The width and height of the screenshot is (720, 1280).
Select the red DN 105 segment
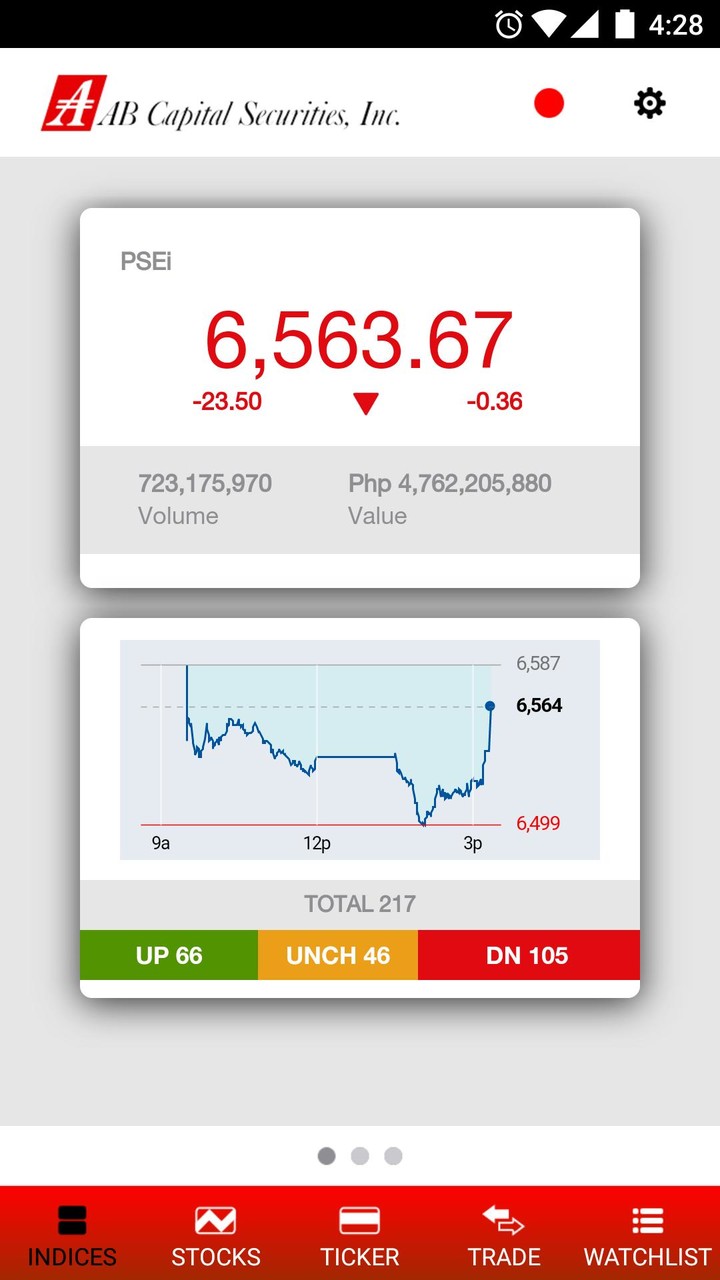point(528,955)
